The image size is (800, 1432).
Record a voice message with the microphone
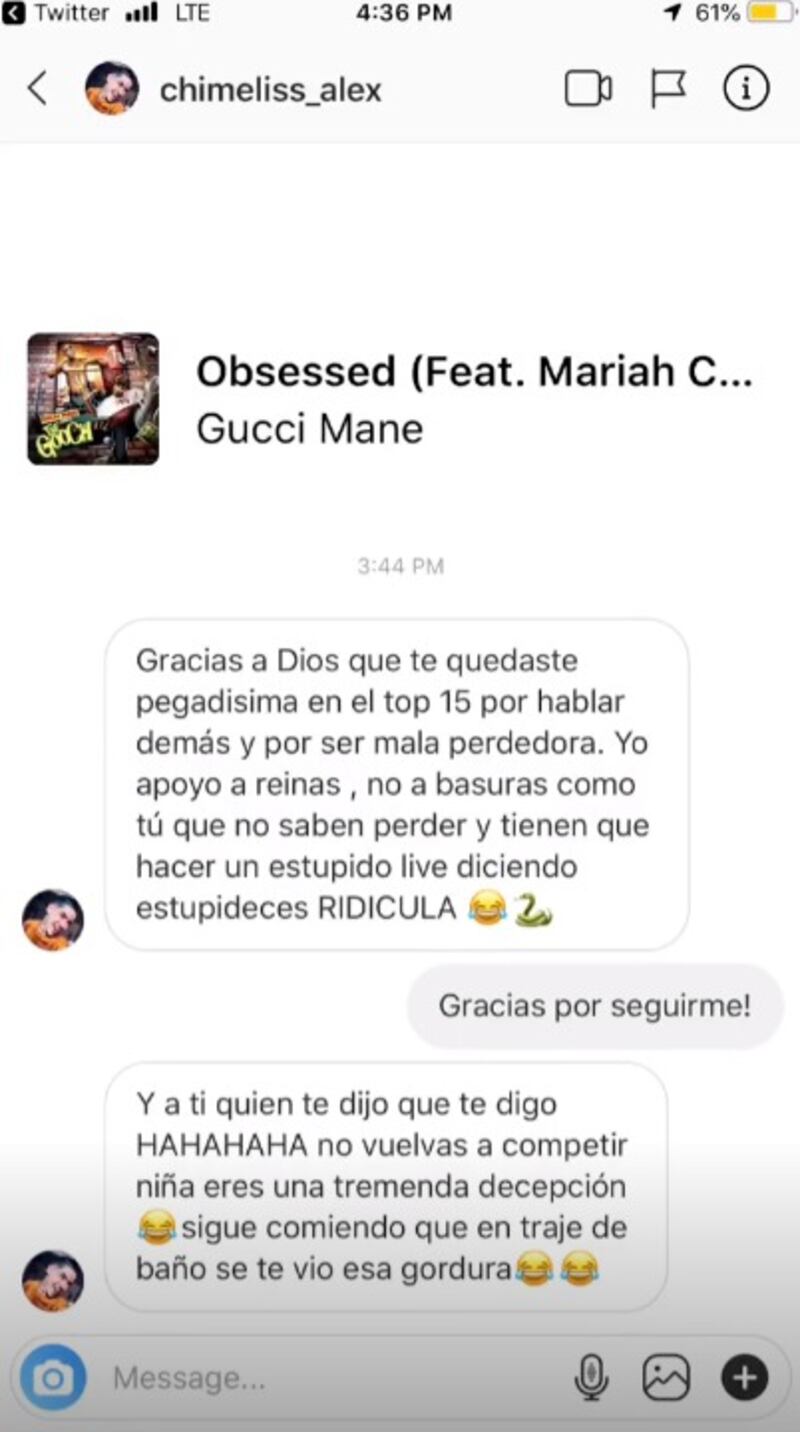[x=591, y=1379]
